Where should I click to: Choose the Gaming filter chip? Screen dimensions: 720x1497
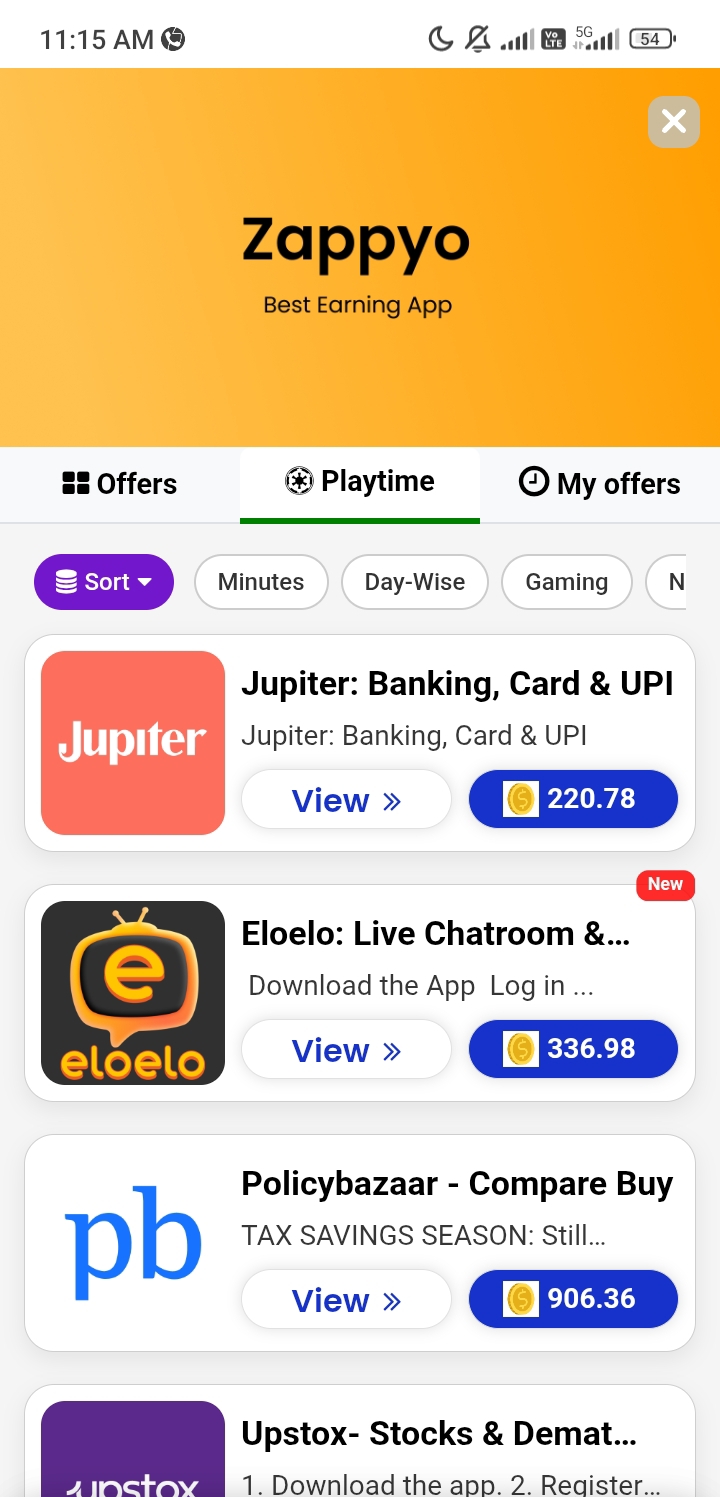pos(566,582)
